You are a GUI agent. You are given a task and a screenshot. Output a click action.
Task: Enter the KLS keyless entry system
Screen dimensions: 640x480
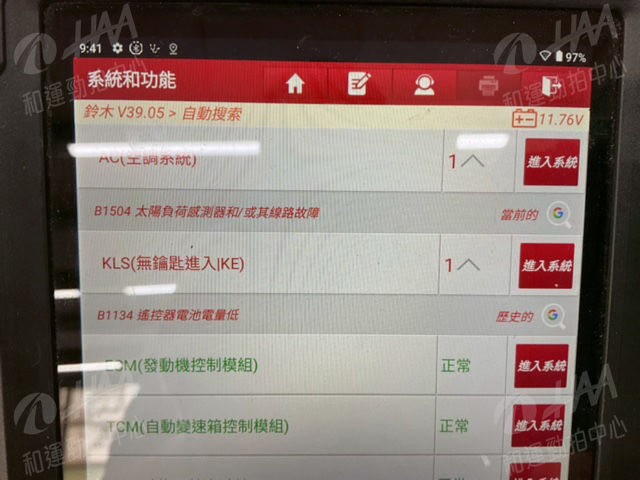point(546,266)
